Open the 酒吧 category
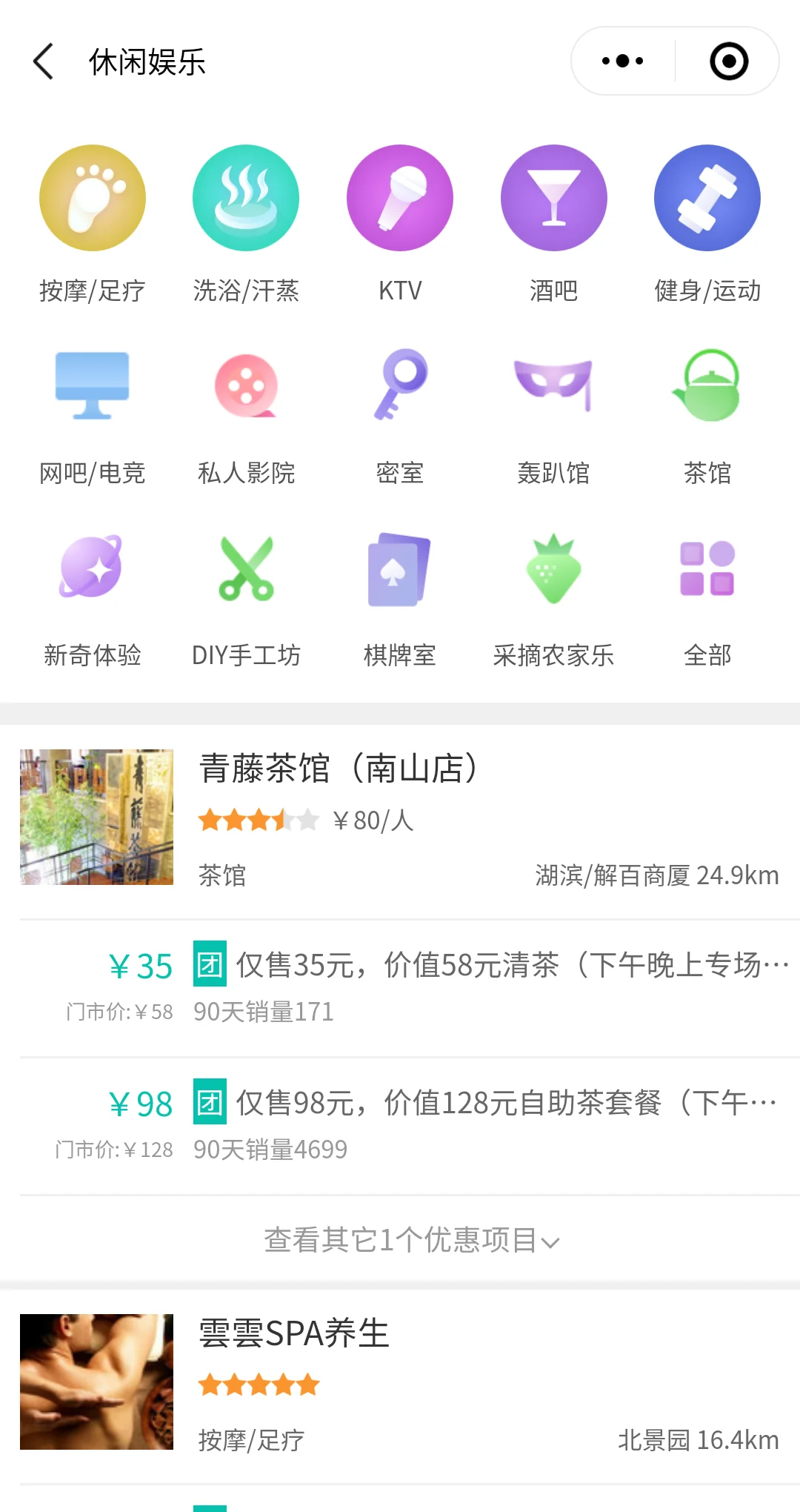Screen dimensions: 800x1512 click(x=553, y=222)
